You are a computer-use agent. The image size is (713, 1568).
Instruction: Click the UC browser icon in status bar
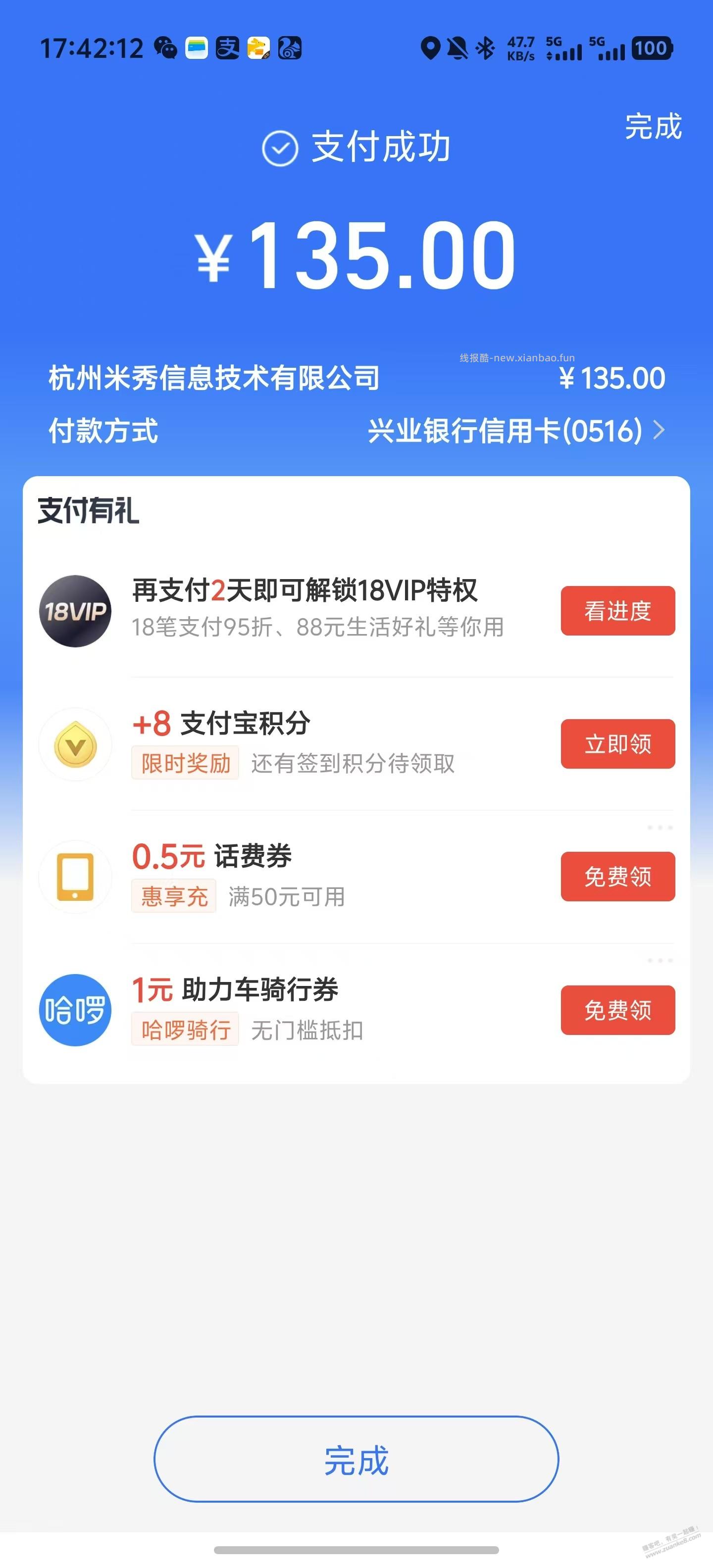click(x=291, y=48)
